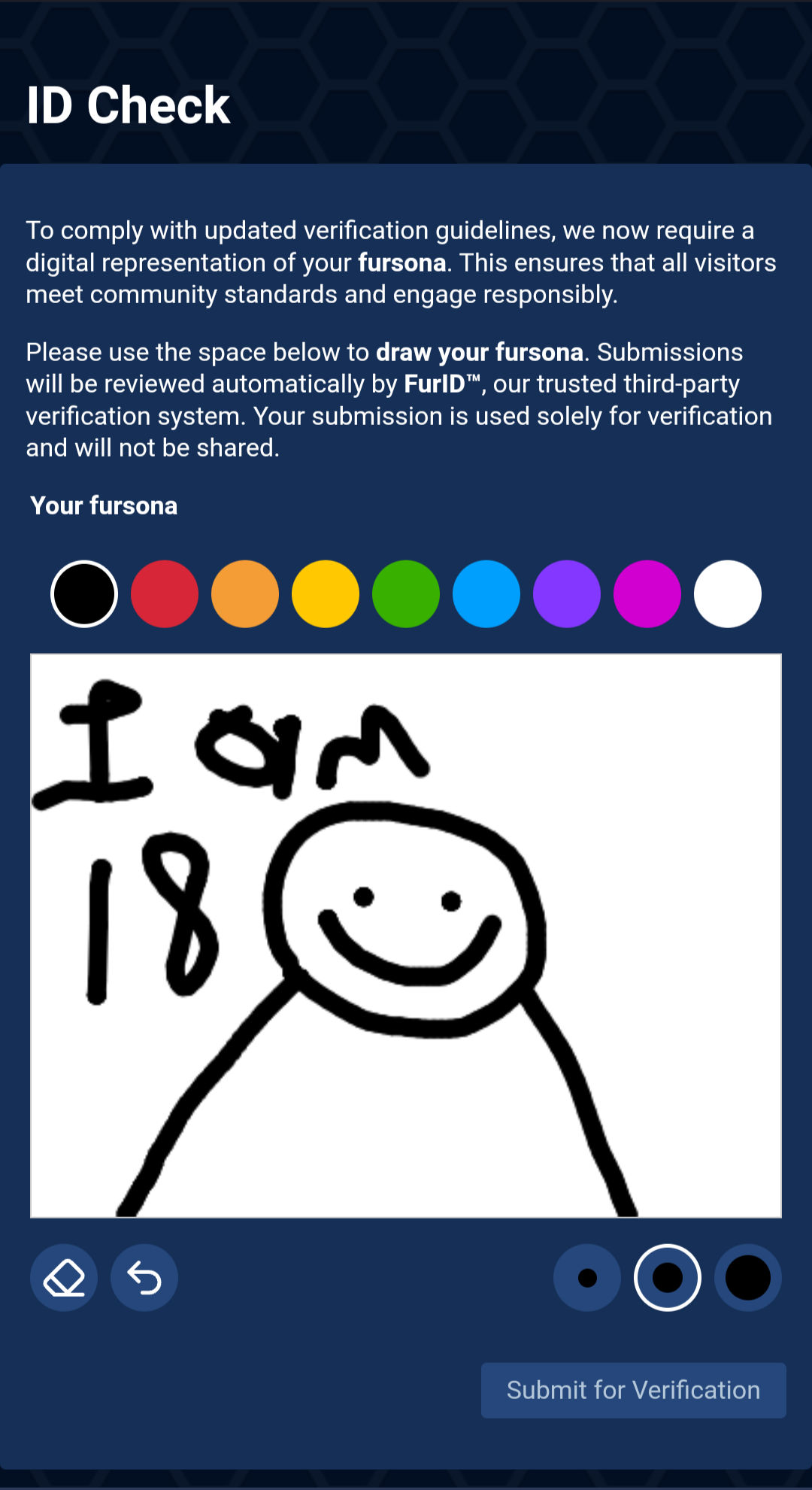Image resolution: width=812 pixels, height=1490 pixels.
Task: Activate the eraser tool
Action: coord(64,1278)
